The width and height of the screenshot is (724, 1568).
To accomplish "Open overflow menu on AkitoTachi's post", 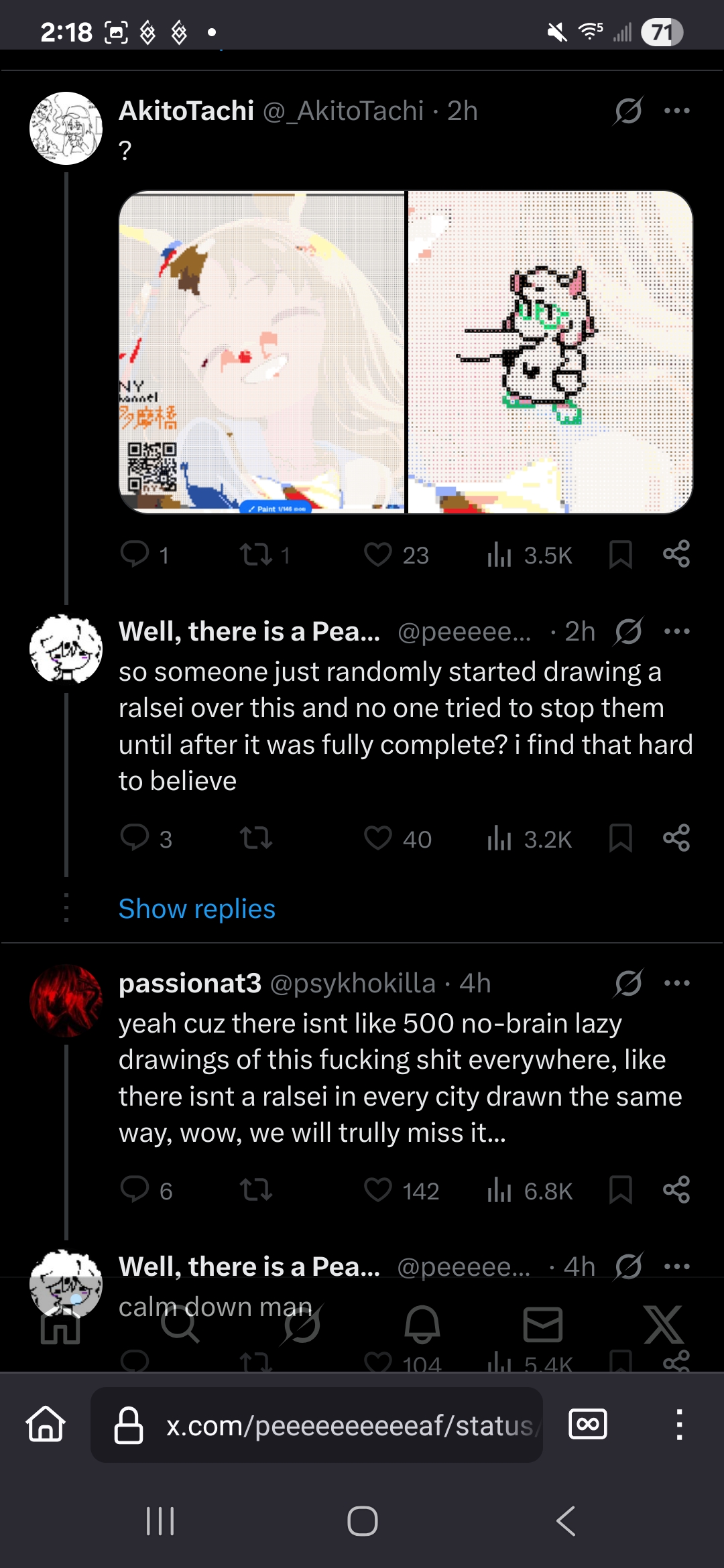I will (x=676, y=111).
